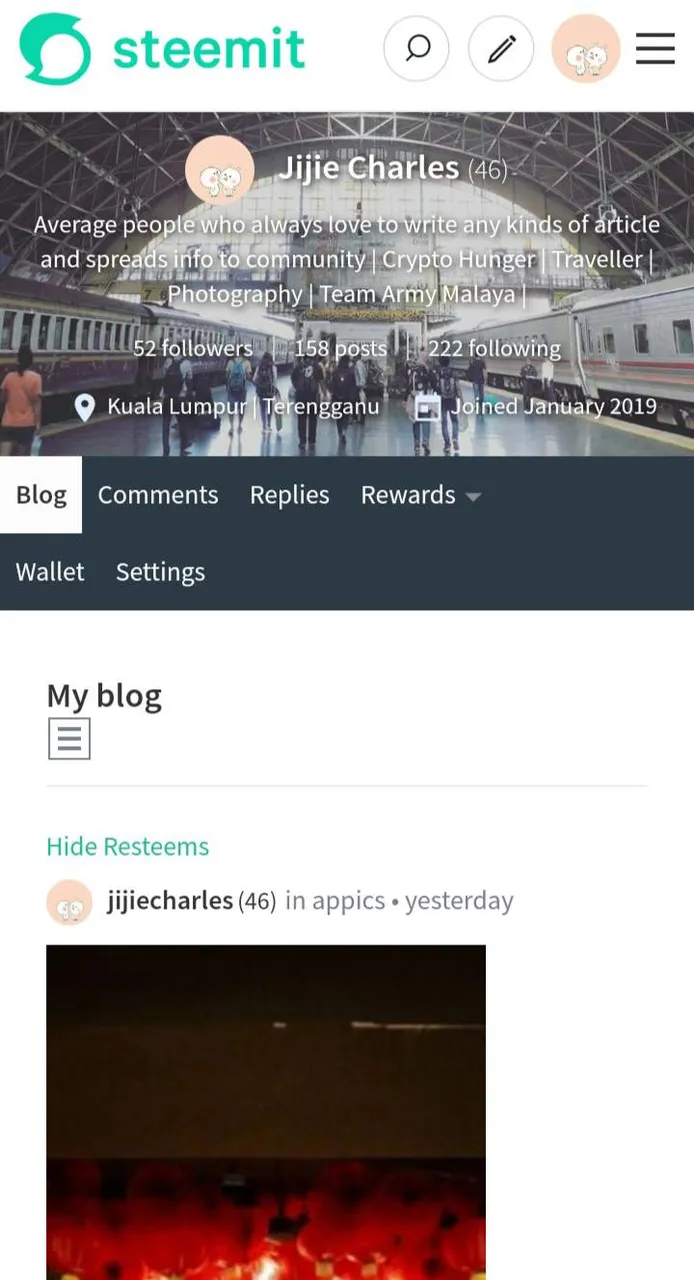The width and height of the screenshot is (694, 1280).
Task: Switch to the Comments tab
Action: tap(158, 495)
